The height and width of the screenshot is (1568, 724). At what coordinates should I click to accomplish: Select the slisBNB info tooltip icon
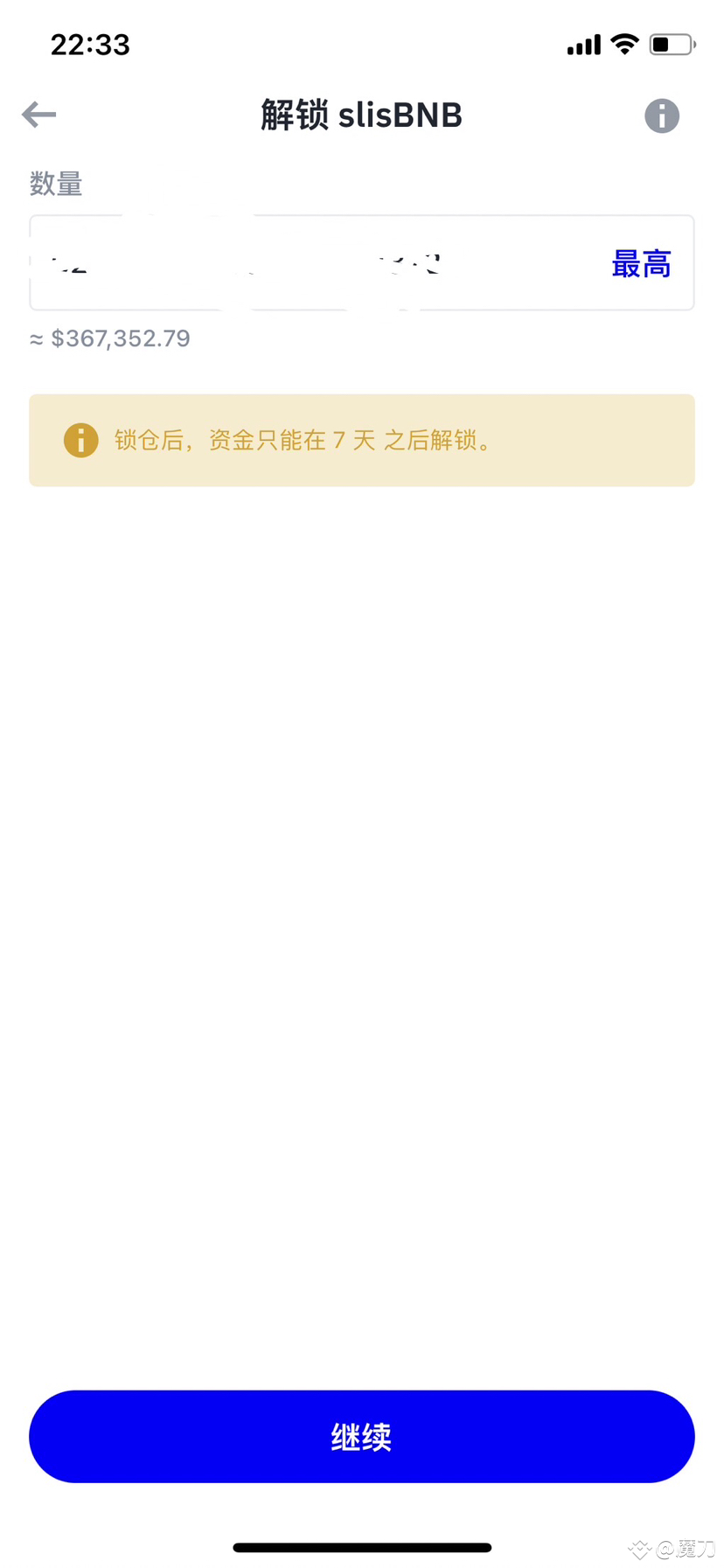(x=661, y=115)
